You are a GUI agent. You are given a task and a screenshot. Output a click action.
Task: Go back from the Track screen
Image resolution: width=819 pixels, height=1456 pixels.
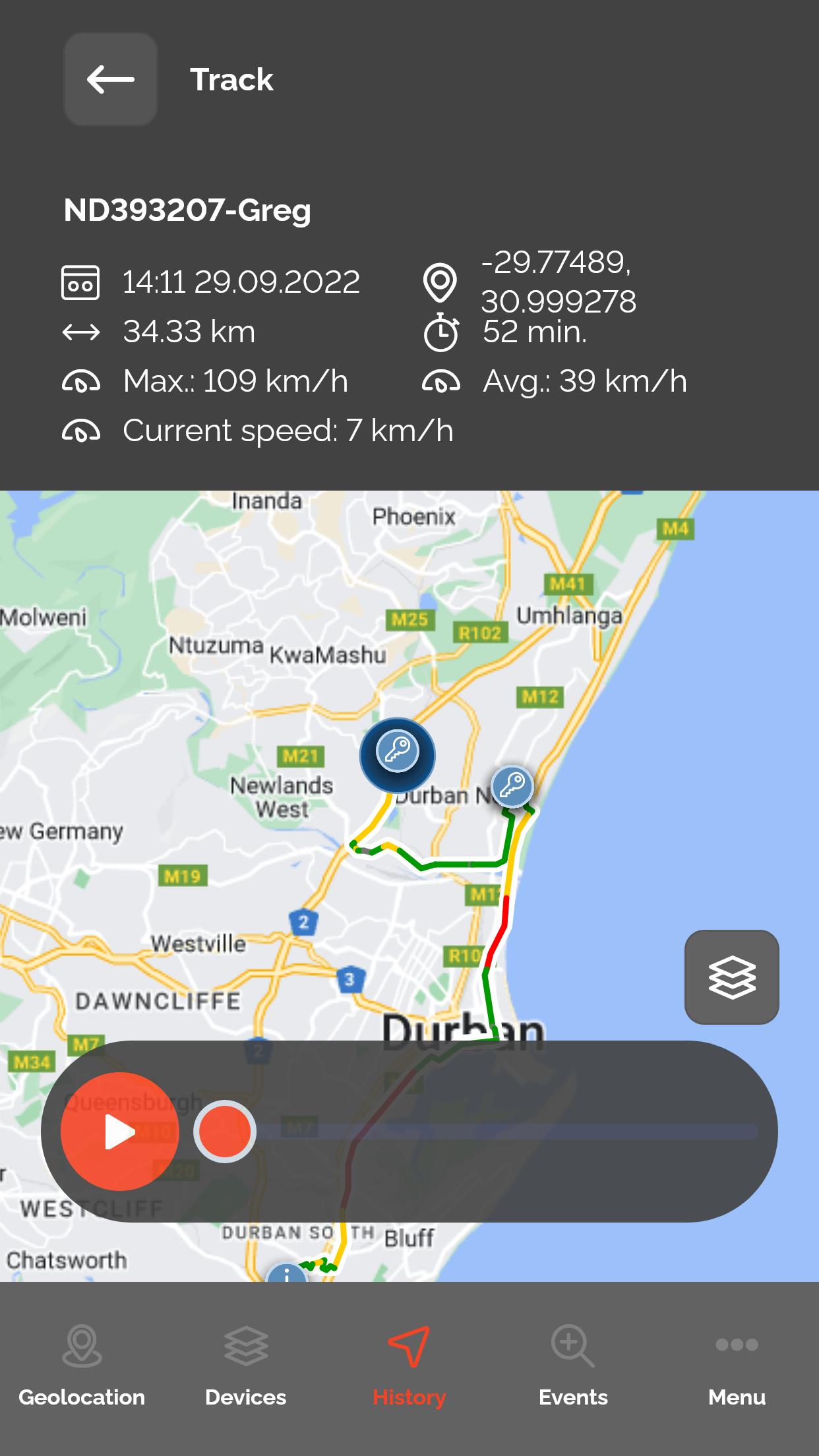coord(110,79)
